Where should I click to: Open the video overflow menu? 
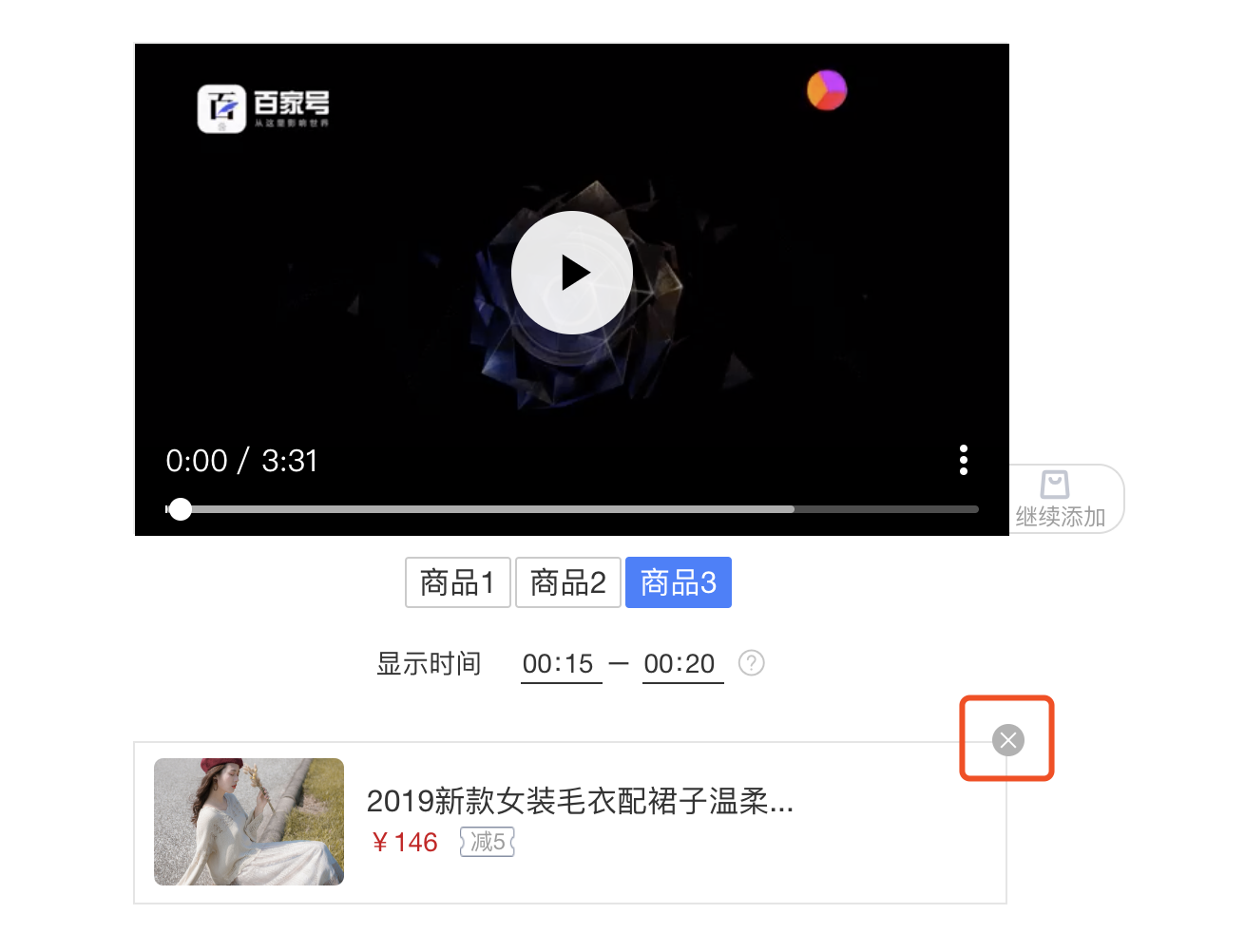pyautogui.click(x=963, y=460)
